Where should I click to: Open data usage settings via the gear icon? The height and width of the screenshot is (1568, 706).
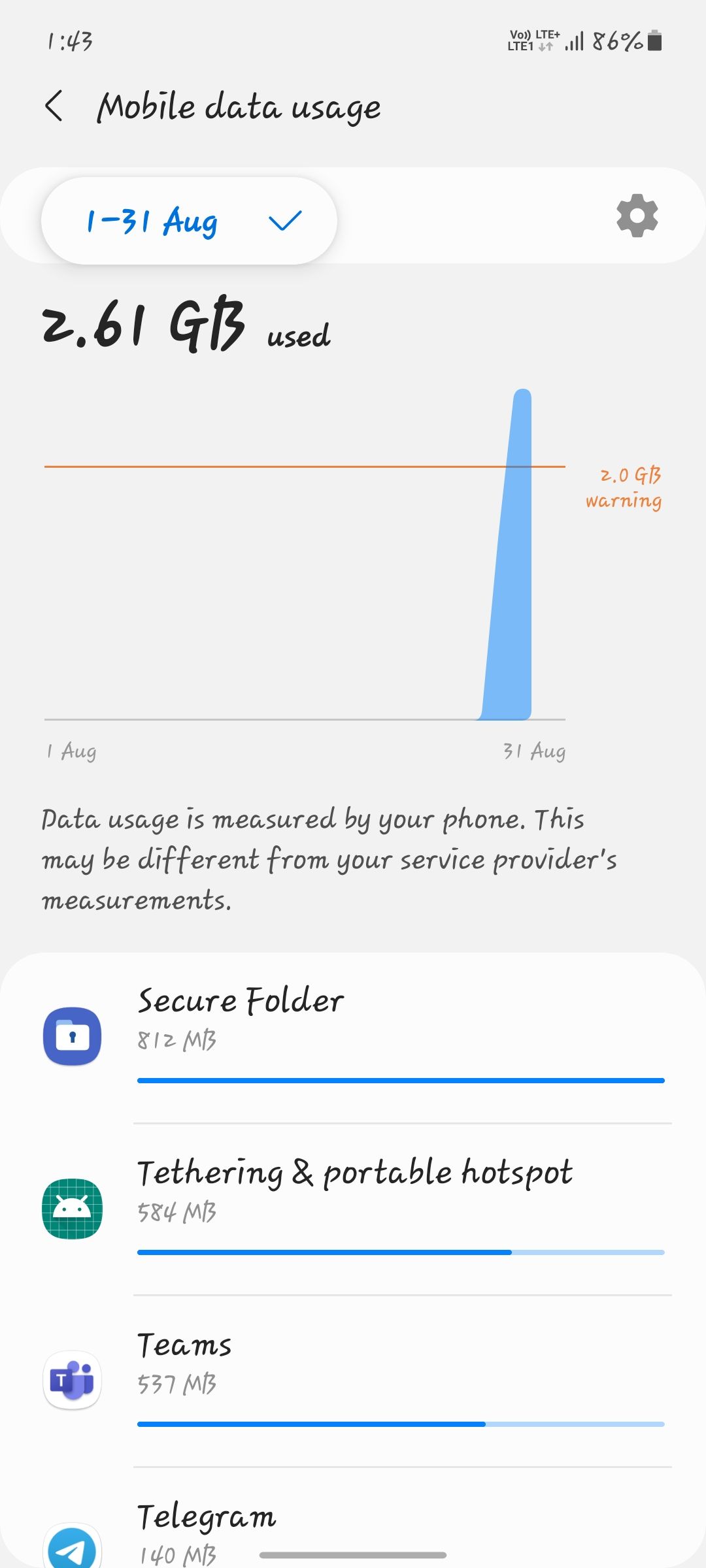(x=637, y=217)
